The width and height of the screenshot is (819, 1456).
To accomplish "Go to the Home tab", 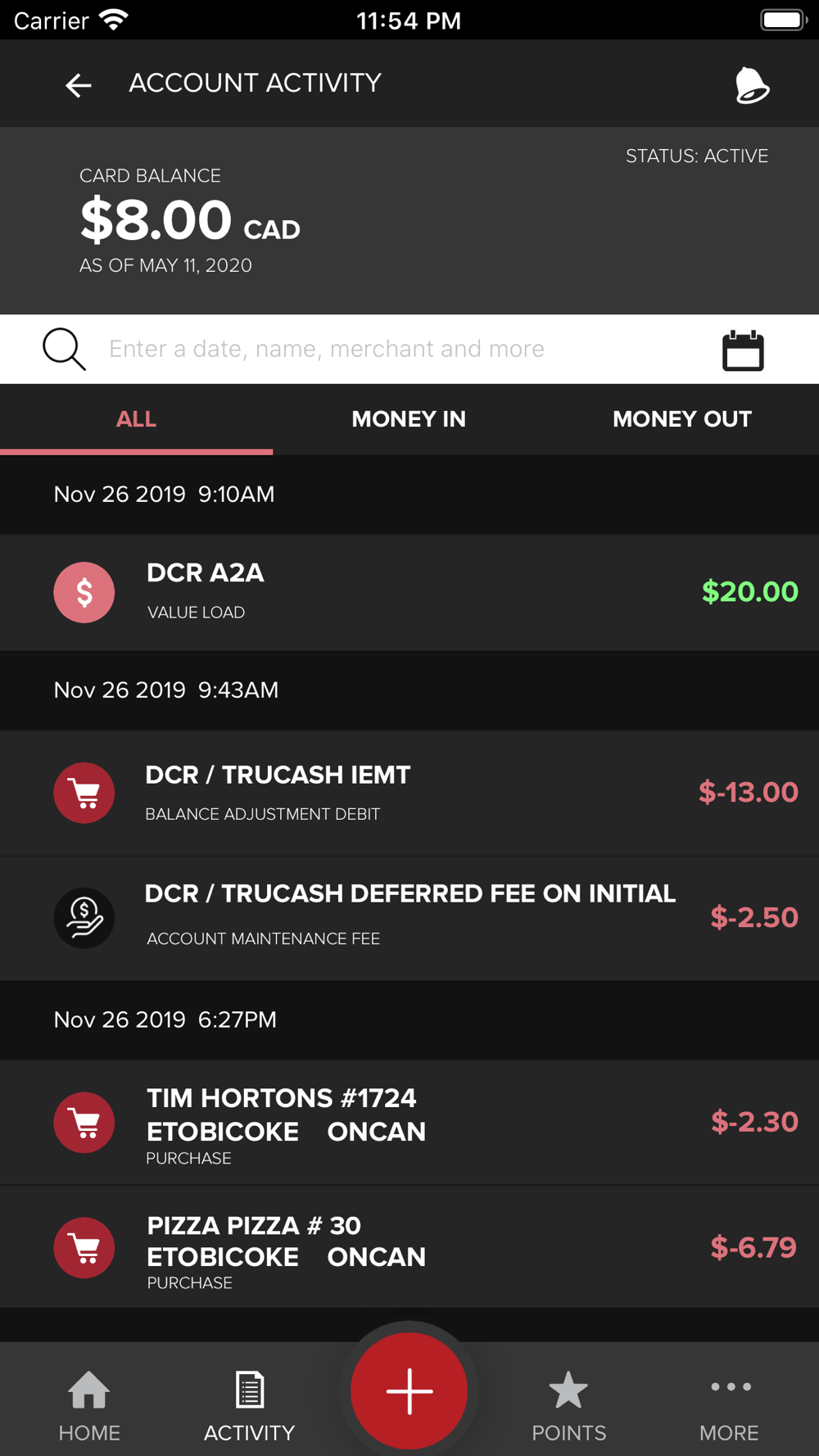I will [x=89, y=1405].
